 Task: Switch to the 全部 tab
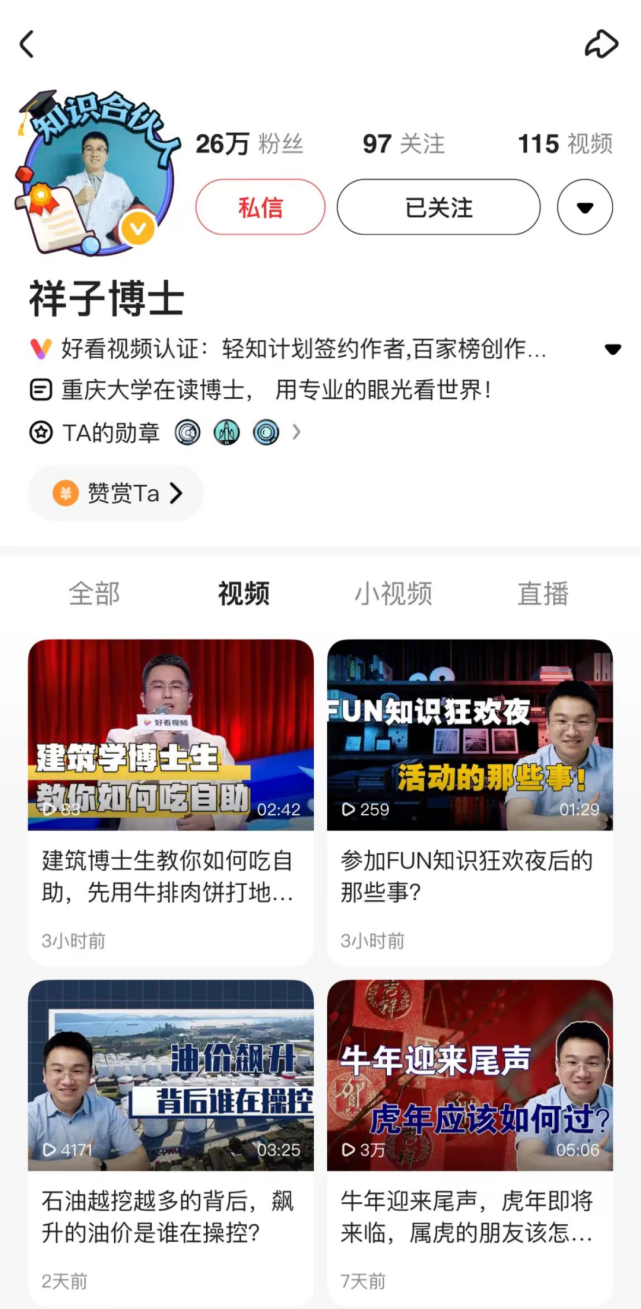[x=94, y=594]
